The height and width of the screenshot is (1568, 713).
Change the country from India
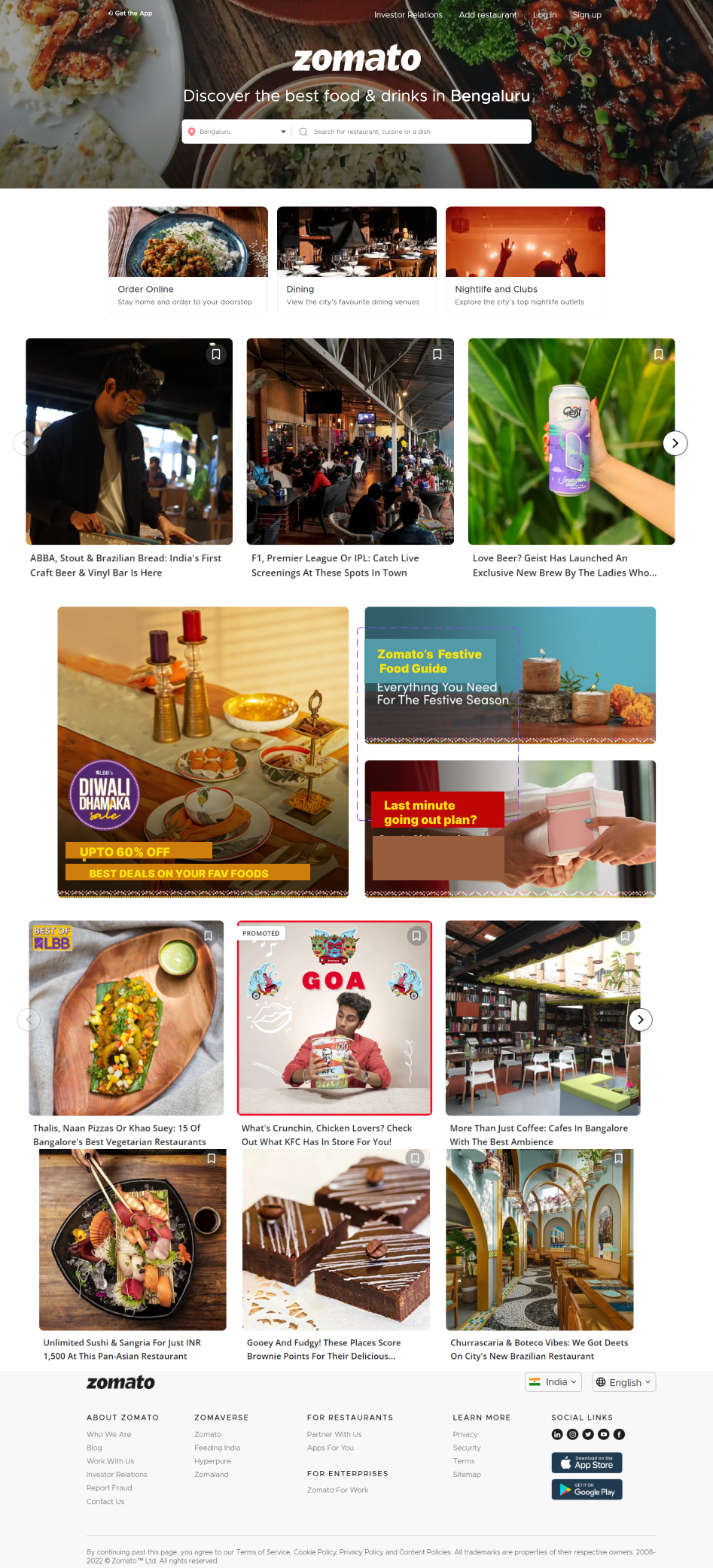pyautogui.click(x=553, y=1381)
